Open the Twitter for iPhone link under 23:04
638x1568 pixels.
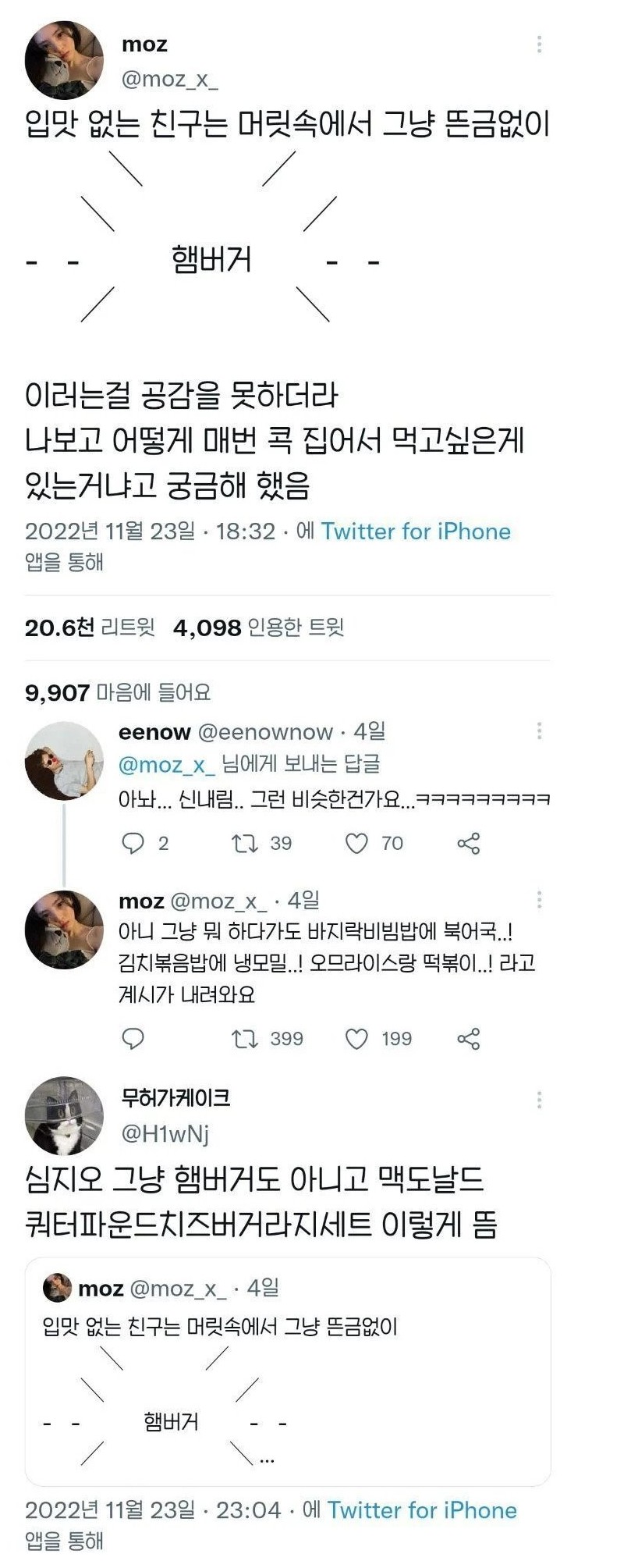[x=422, y=1510]
